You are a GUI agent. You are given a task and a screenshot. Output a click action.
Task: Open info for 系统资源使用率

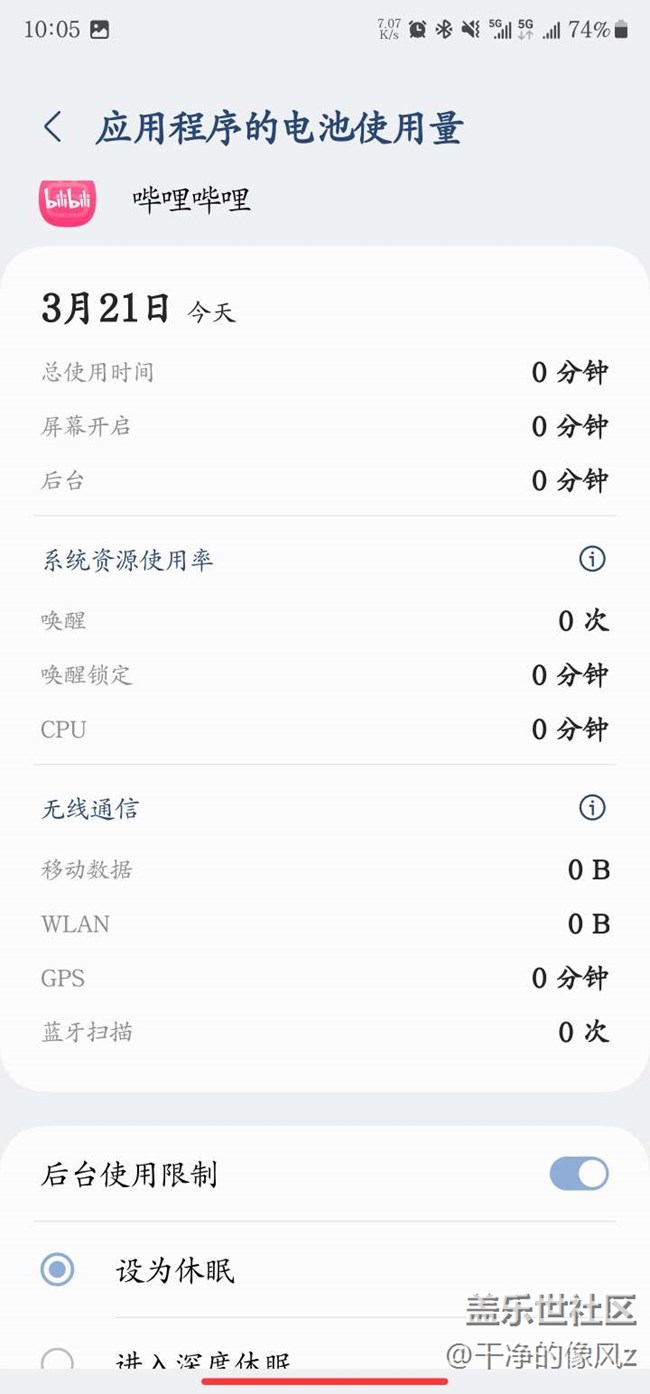click(592, 559)
